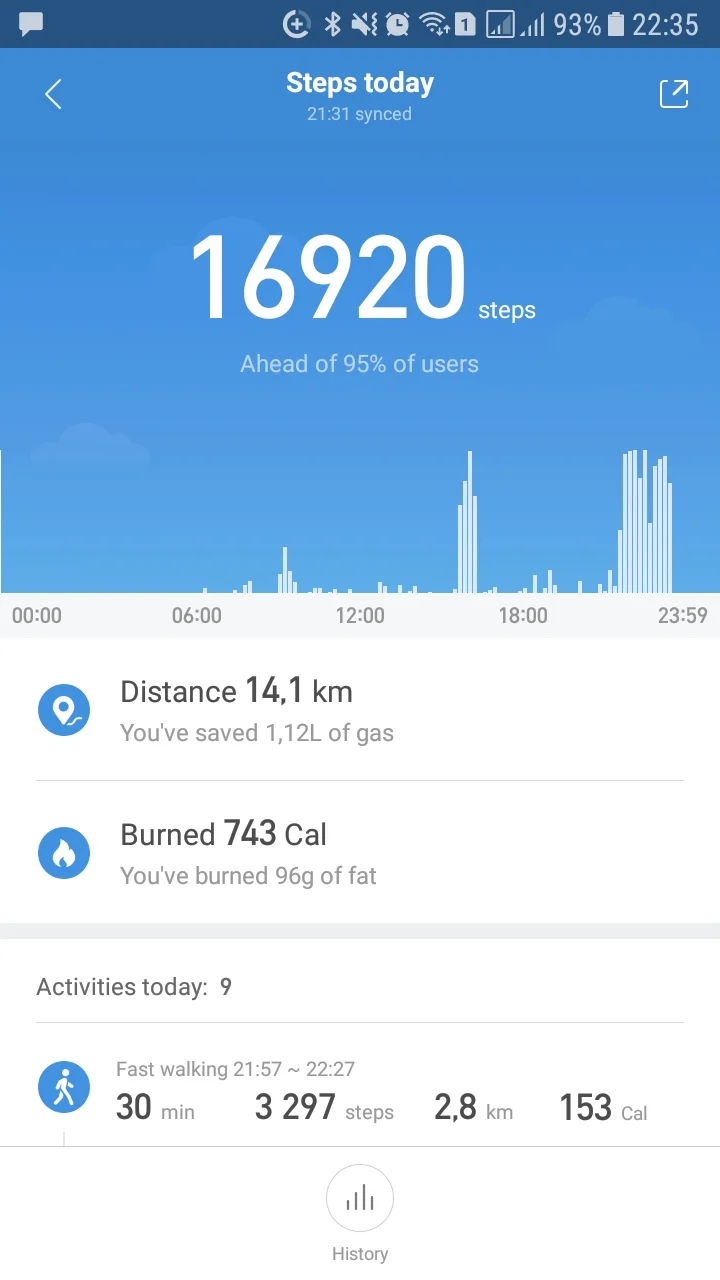This screenshot has height=1280, width=720.
Task: Select the flame icon next to Burned calories
Action: click(64, 852)
